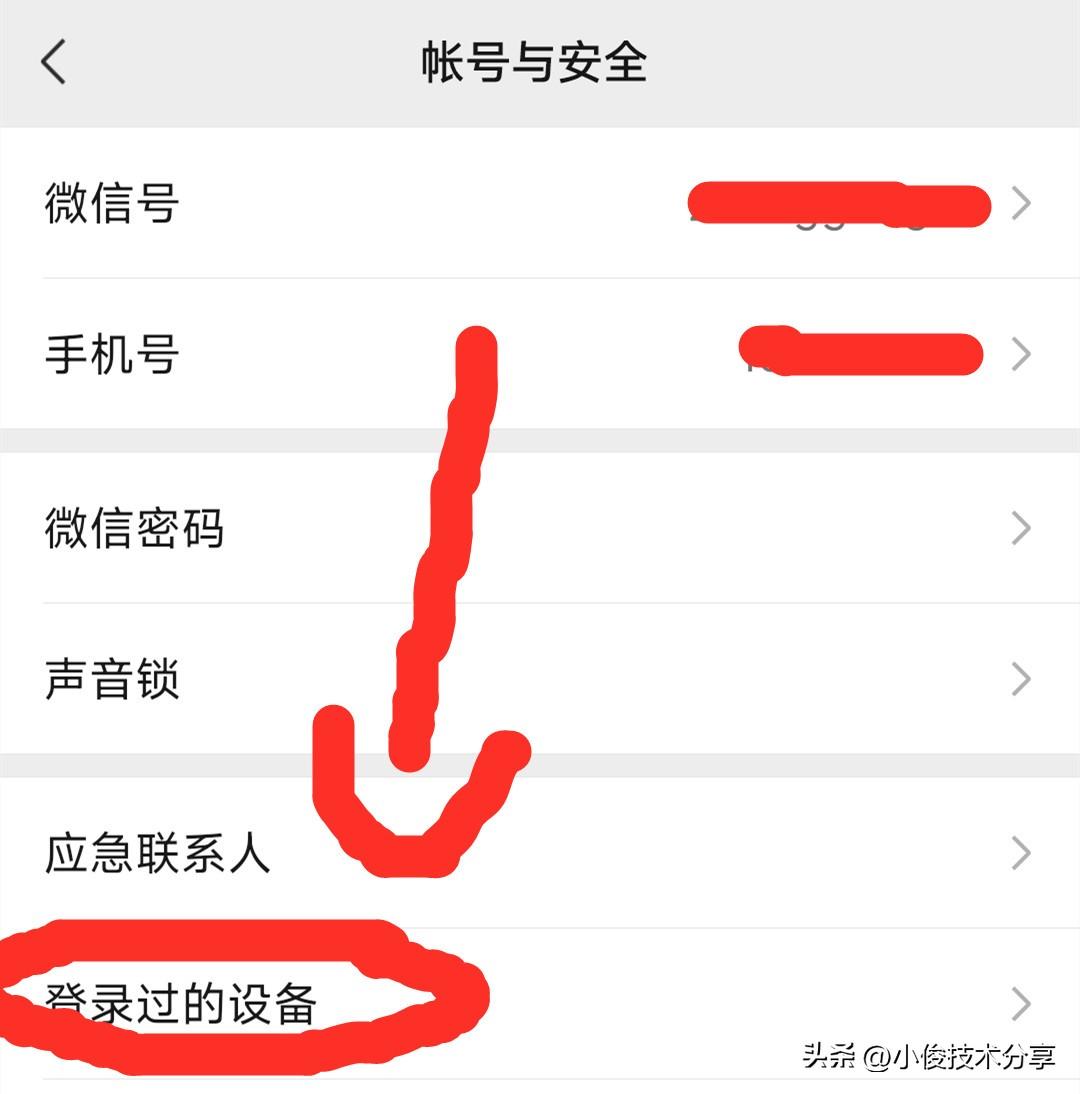The height and width of the screenshot is (1094, 1080).
Task: Open 微信密码 settings
Action: (x=540, y=528)
